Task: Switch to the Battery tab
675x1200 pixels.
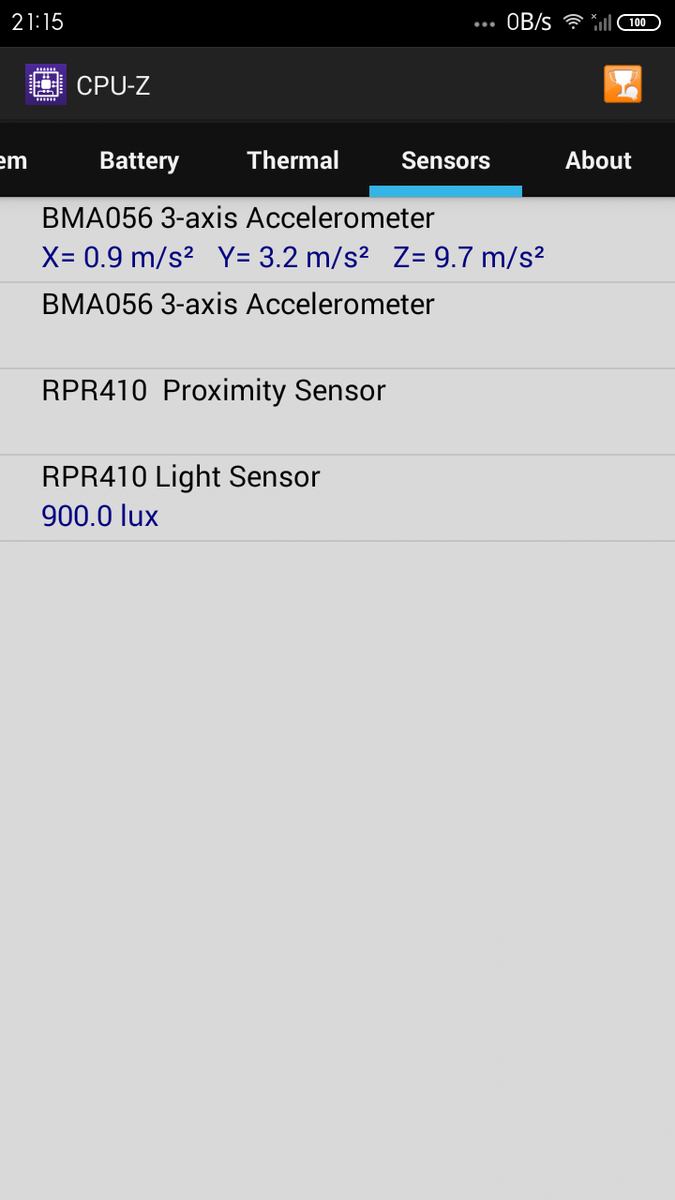Action: tap(139, 160)
